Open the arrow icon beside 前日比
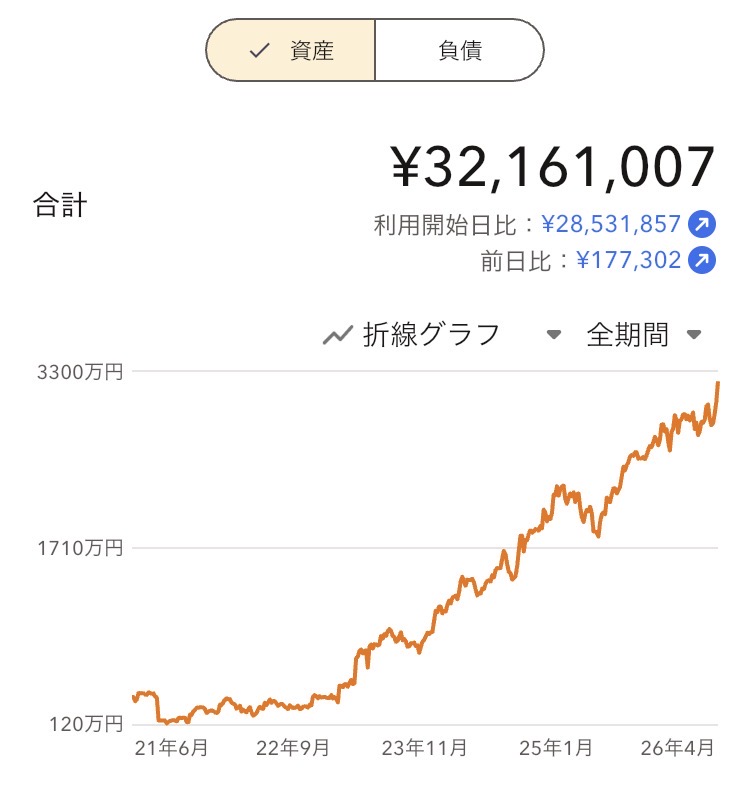Screen dimensions: 750x788 [x=704, y=261]
